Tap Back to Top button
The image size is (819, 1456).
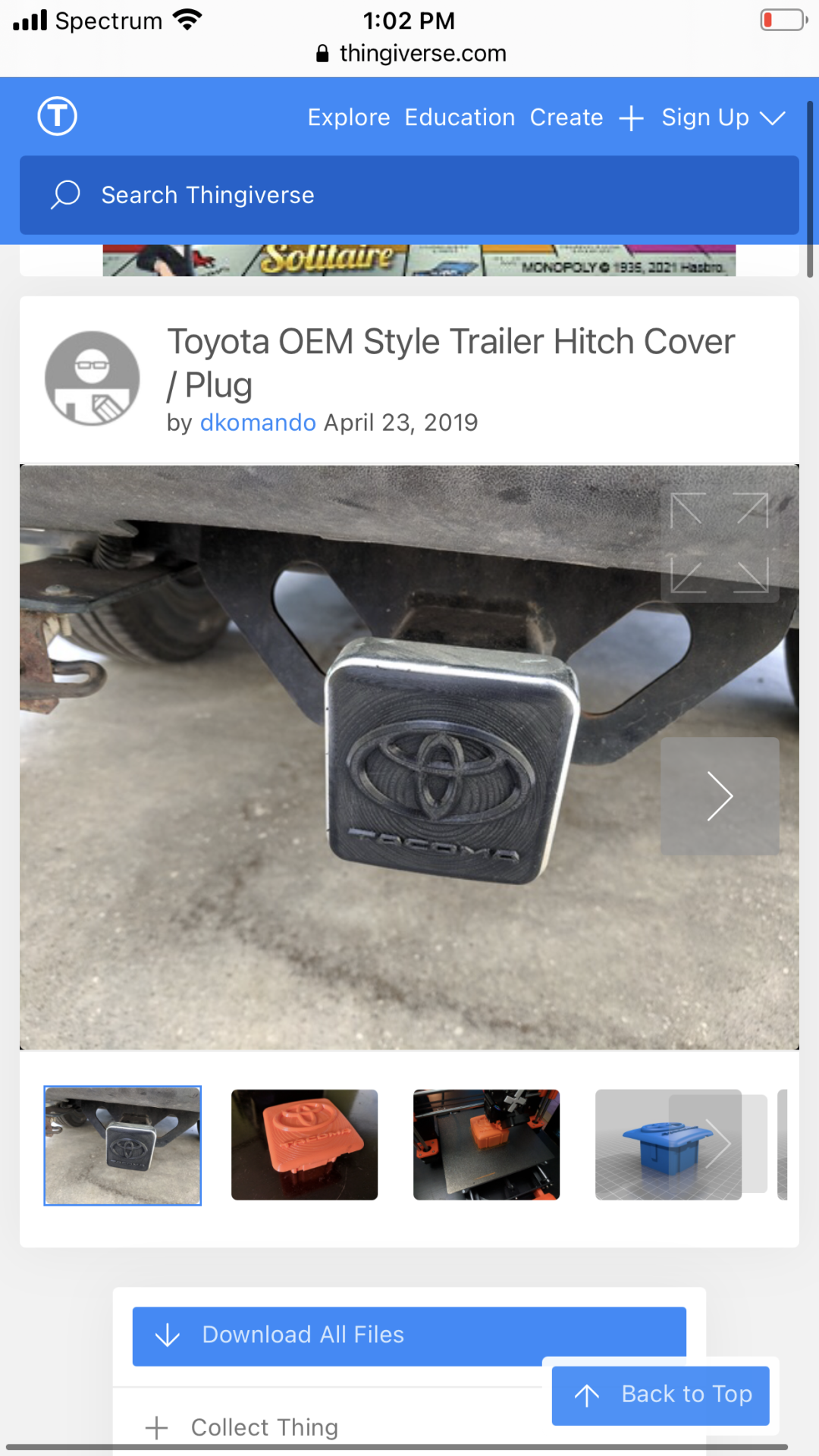point(660,1395)
